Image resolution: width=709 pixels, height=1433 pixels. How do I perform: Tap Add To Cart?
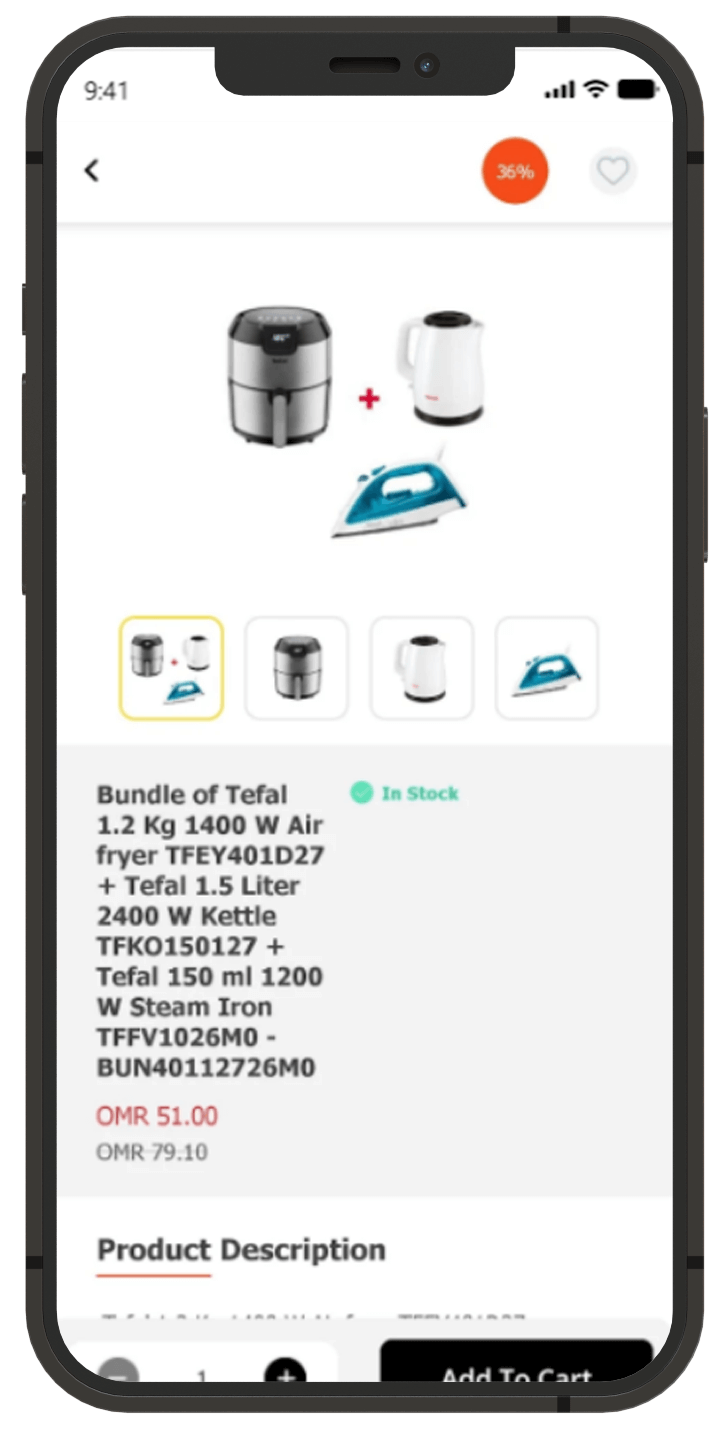(516, 1368)
